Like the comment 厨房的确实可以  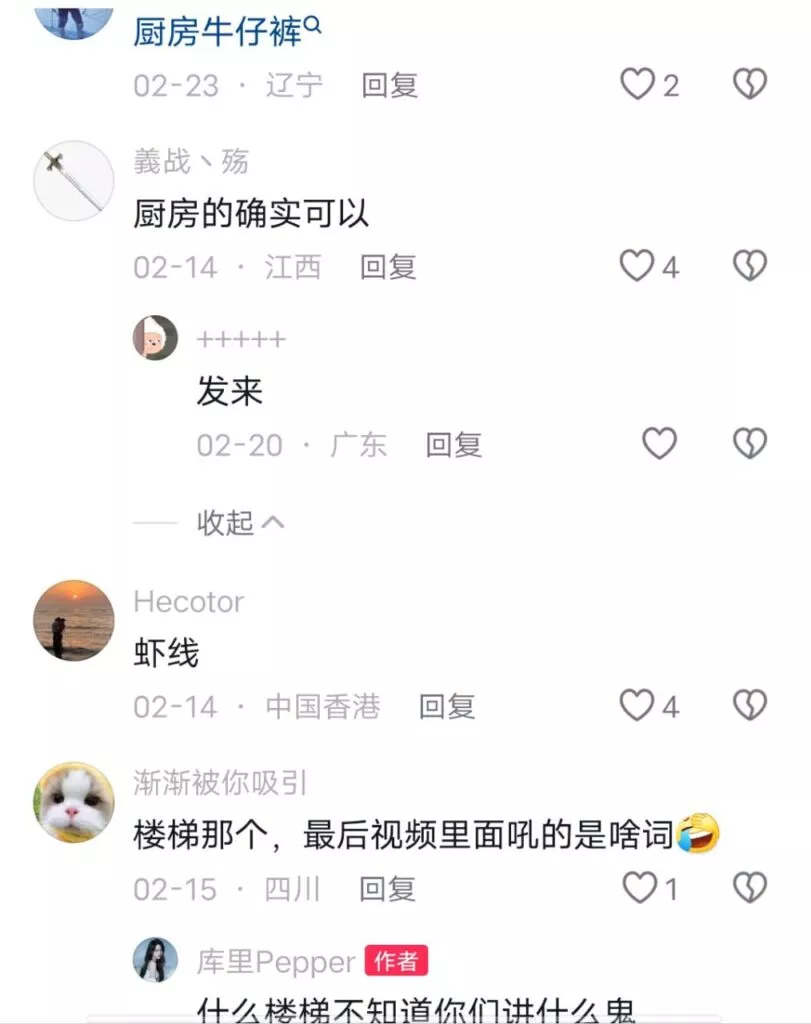pos(638,266)
